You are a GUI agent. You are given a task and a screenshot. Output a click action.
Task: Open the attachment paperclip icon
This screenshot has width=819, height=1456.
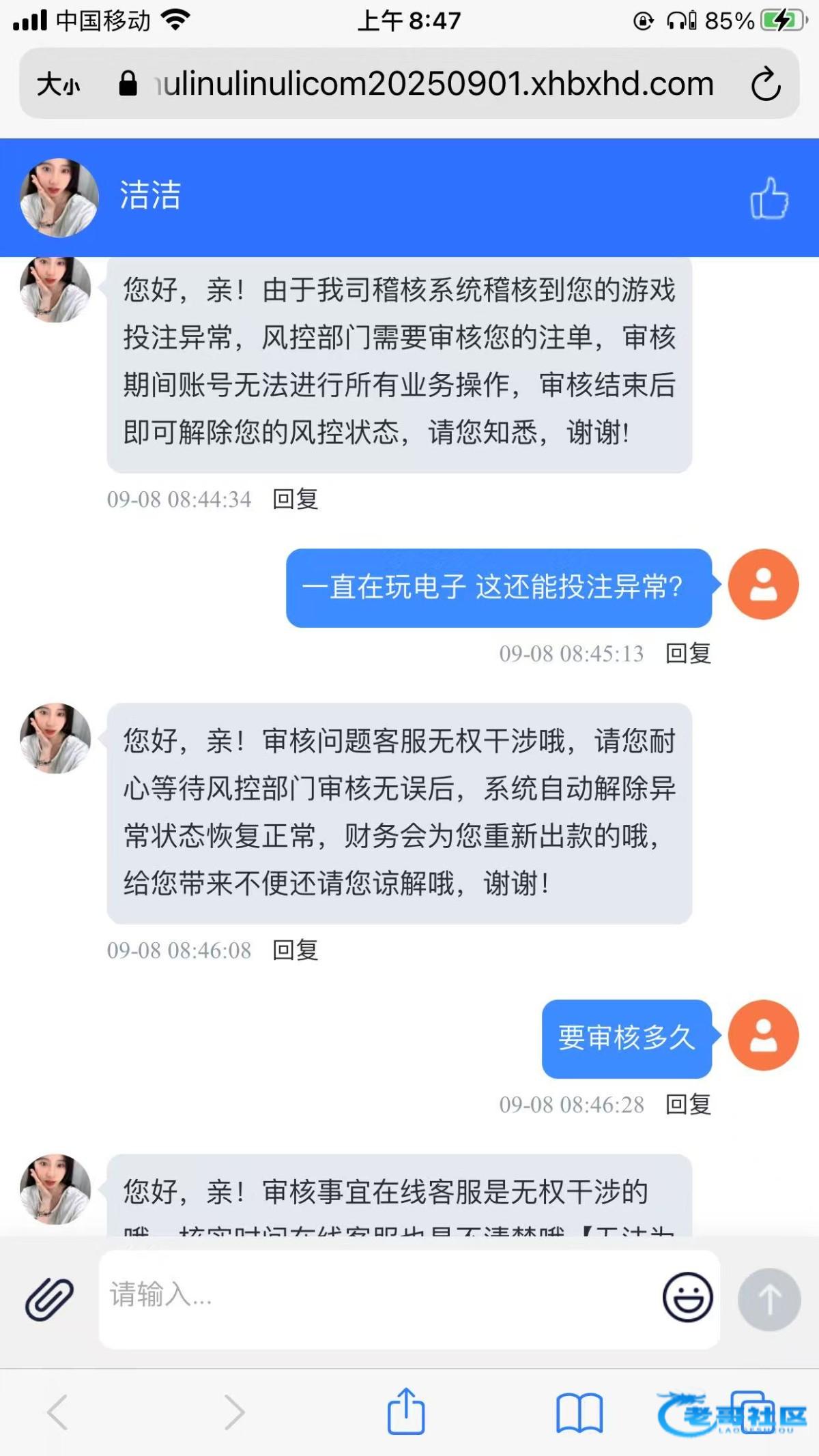pyautogui.click(x=50, y=1298)
